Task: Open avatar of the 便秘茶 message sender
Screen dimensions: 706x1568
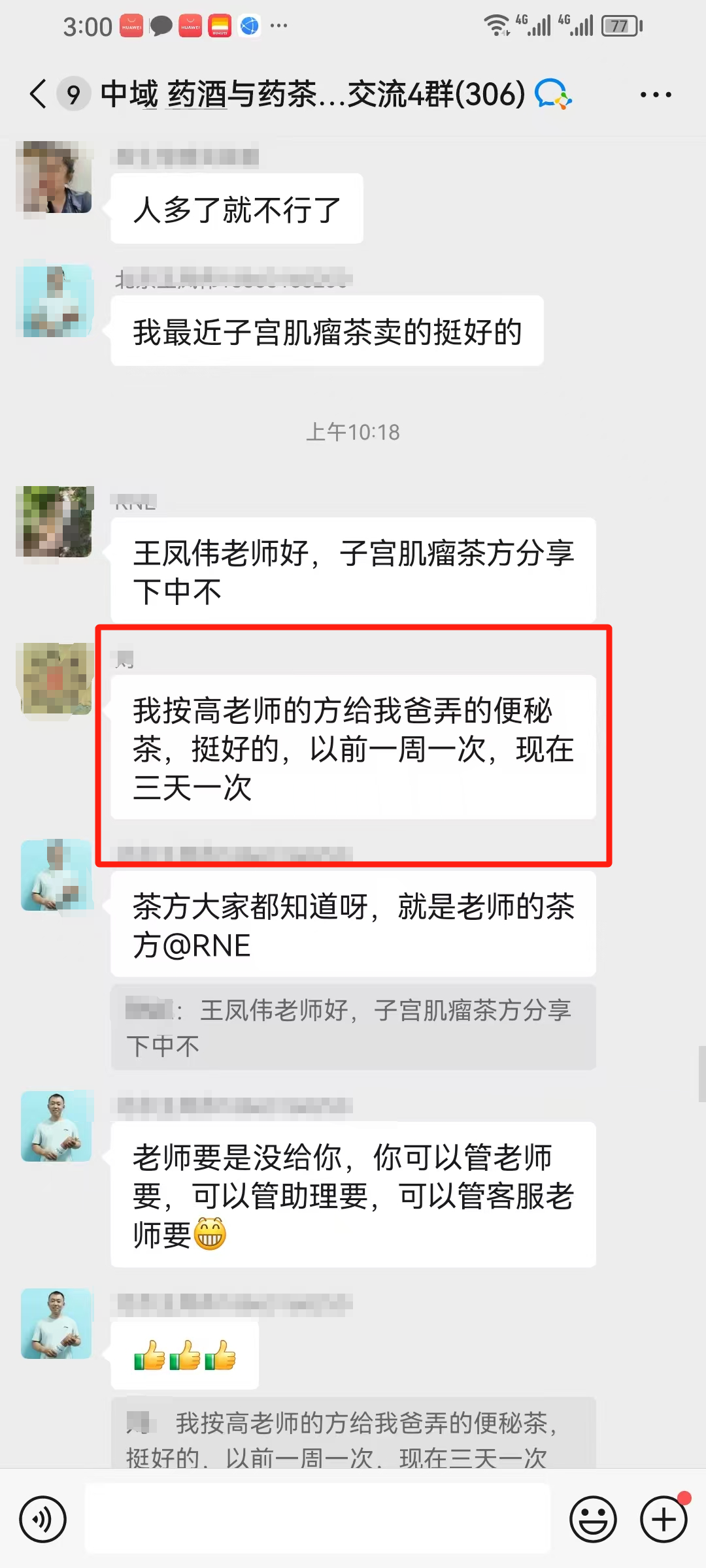Action: [56, 679]
